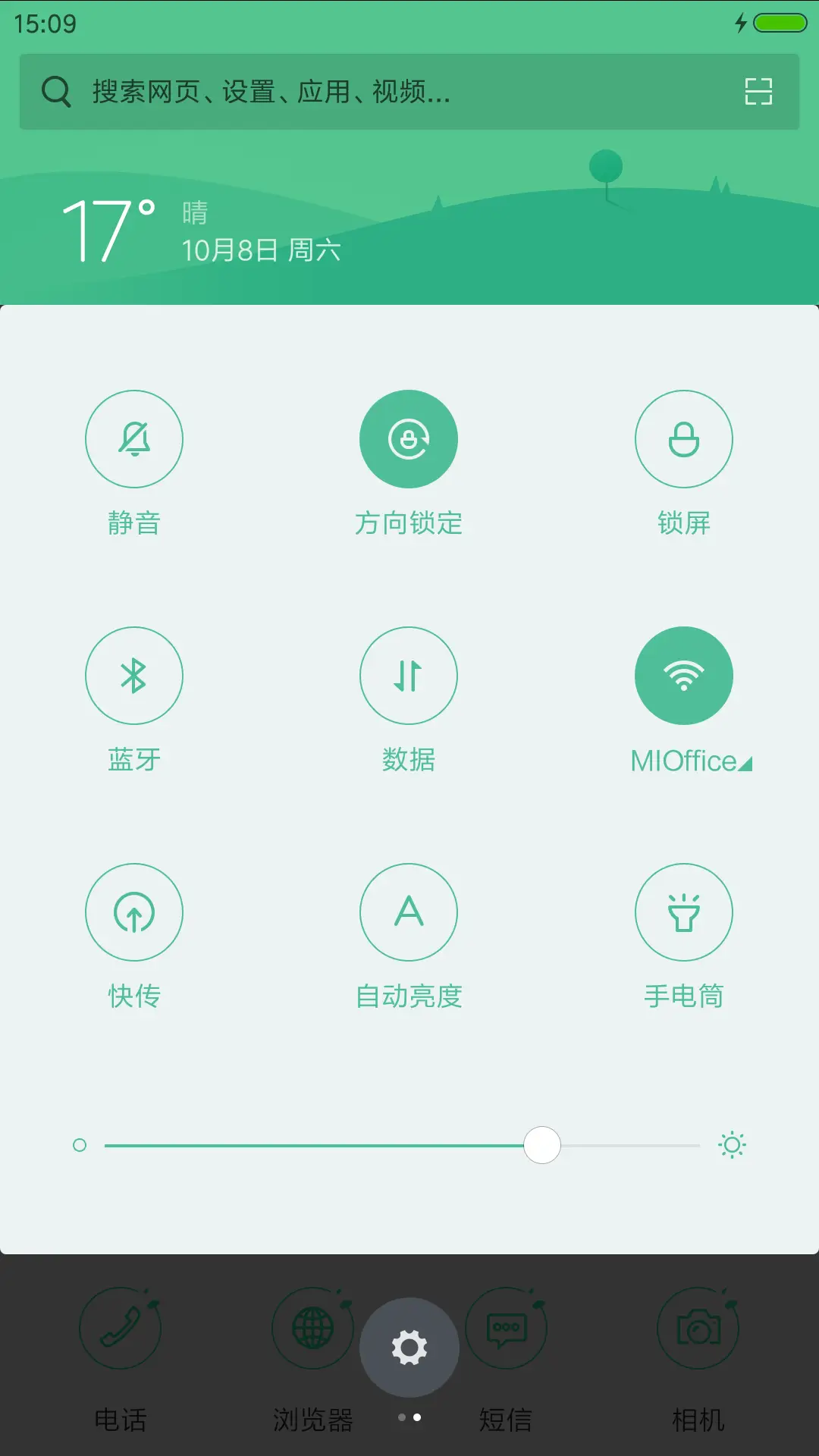Adjust the brightness slider handle
This screenshot has width=819, height=1456.
coord(542,1145)
